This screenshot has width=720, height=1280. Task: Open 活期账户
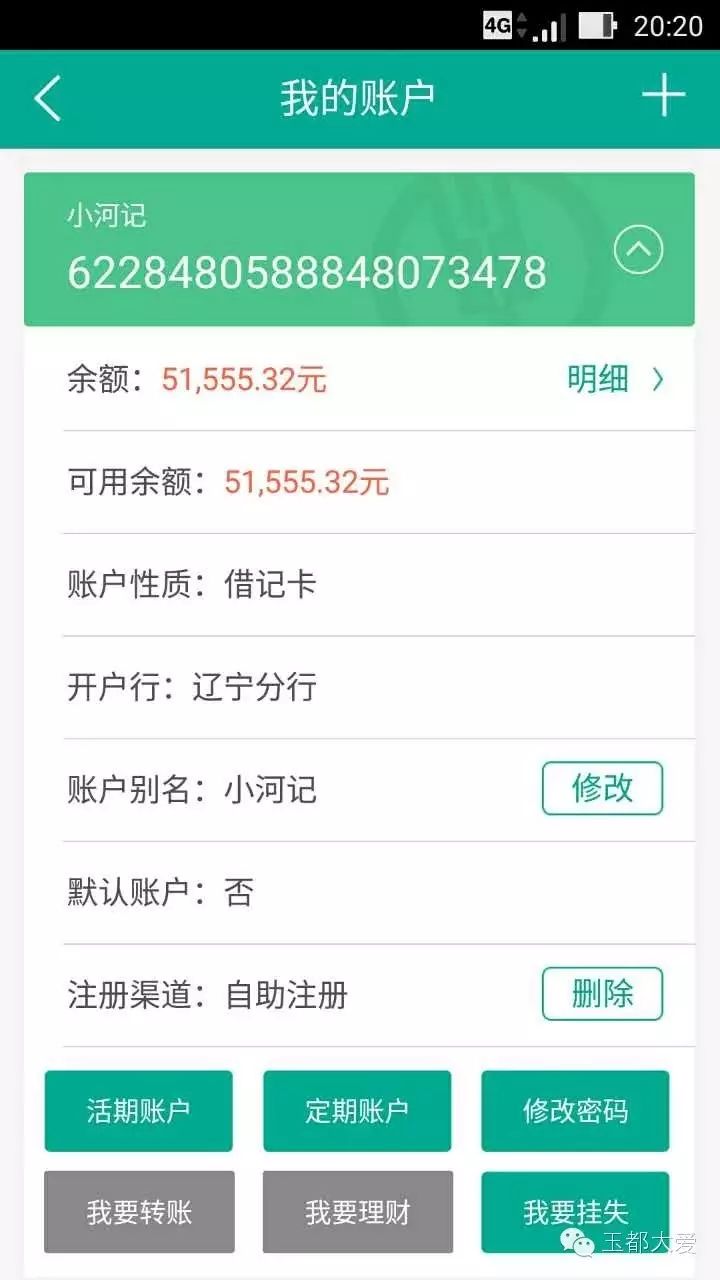[138, 1111]
